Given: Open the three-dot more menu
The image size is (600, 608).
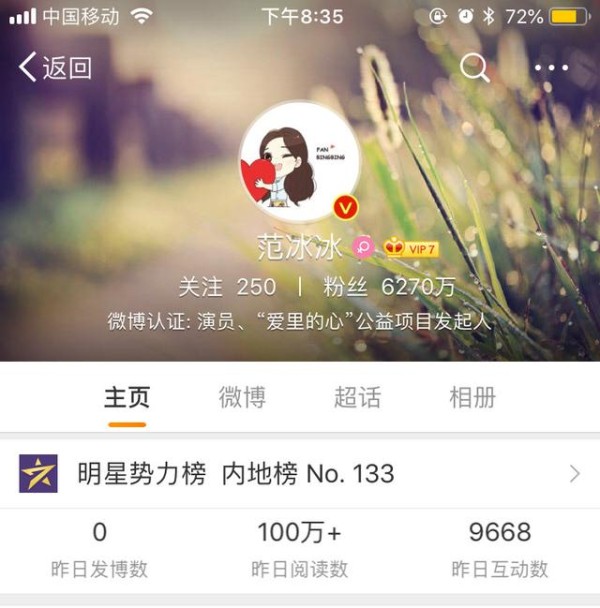Looking at the screenshot, I should point(551,68).
